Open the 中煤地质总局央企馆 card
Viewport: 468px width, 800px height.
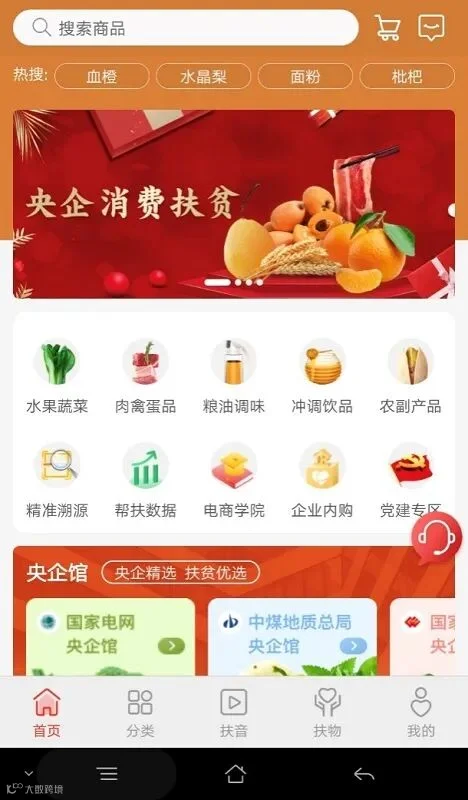click(292, 637)
